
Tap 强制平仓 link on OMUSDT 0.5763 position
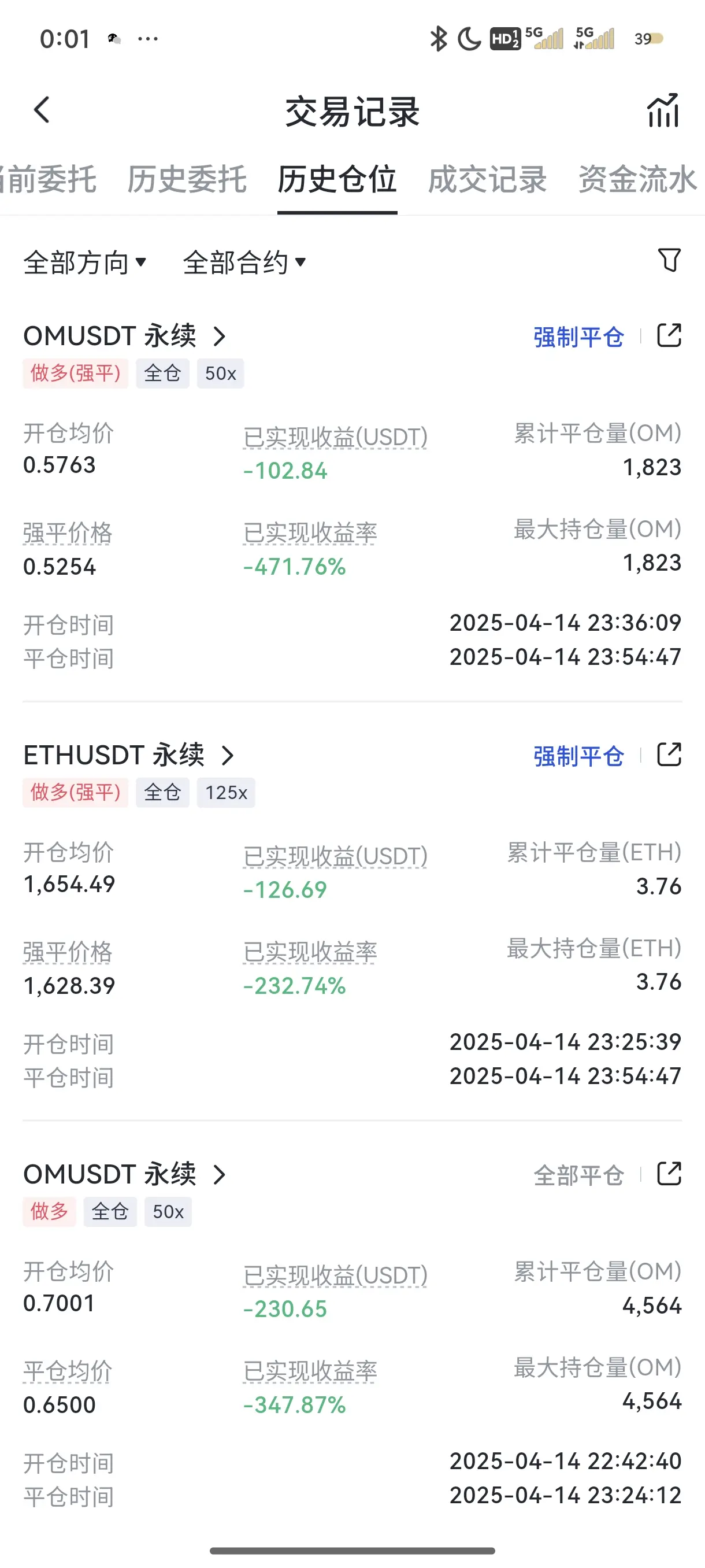pyautogui.click(x=578, y=337)
